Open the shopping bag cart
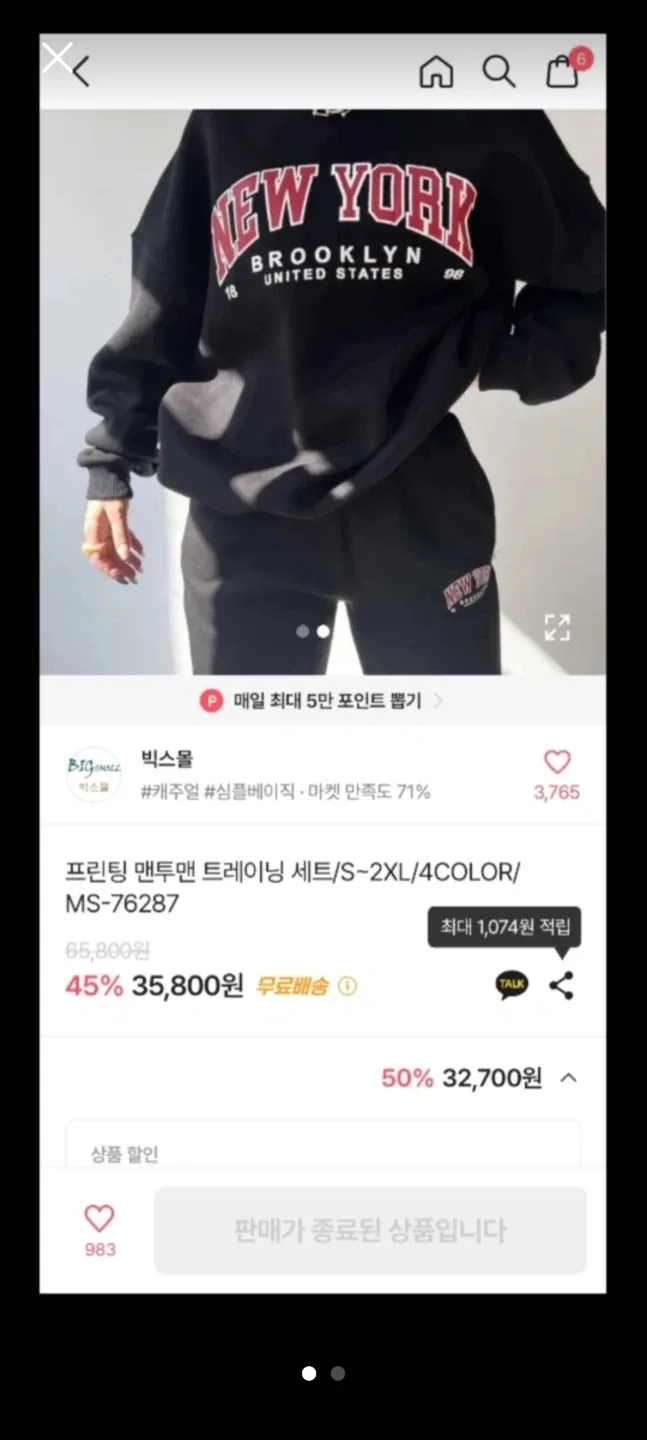Viewport: 647px width, 1440px height. (562, 72)
